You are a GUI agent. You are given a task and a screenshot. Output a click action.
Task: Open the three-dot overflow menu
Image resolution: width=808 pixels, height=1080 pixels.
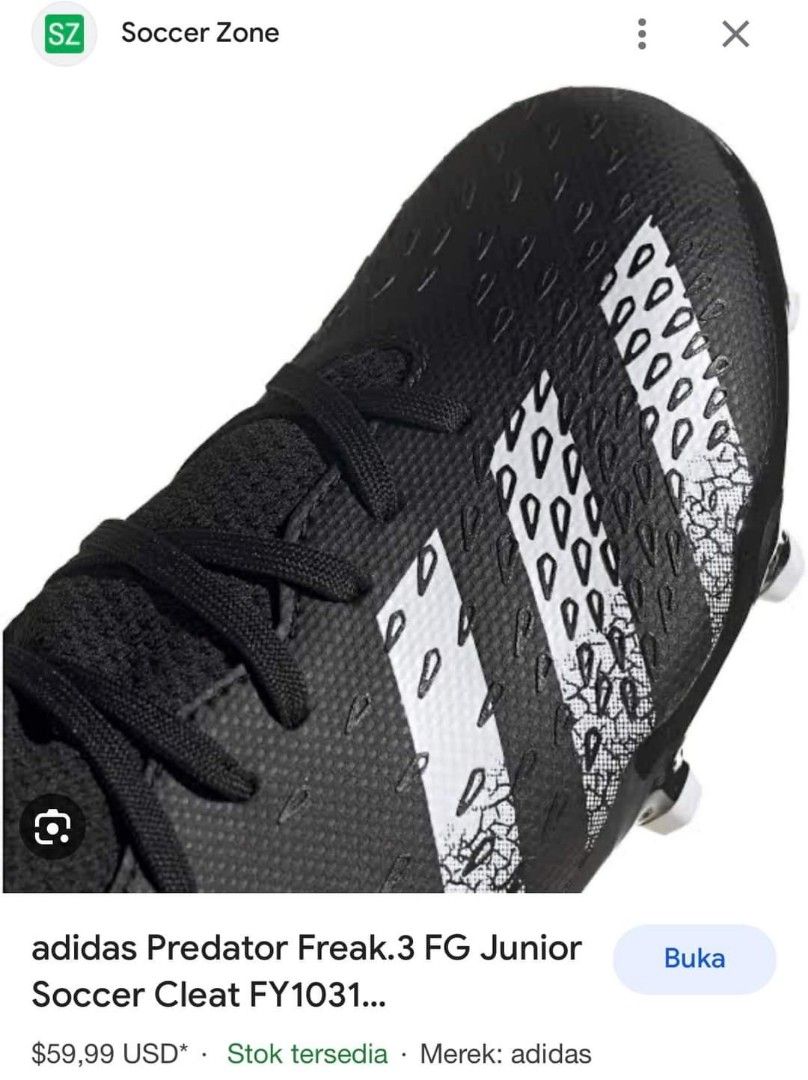point(642,35)
